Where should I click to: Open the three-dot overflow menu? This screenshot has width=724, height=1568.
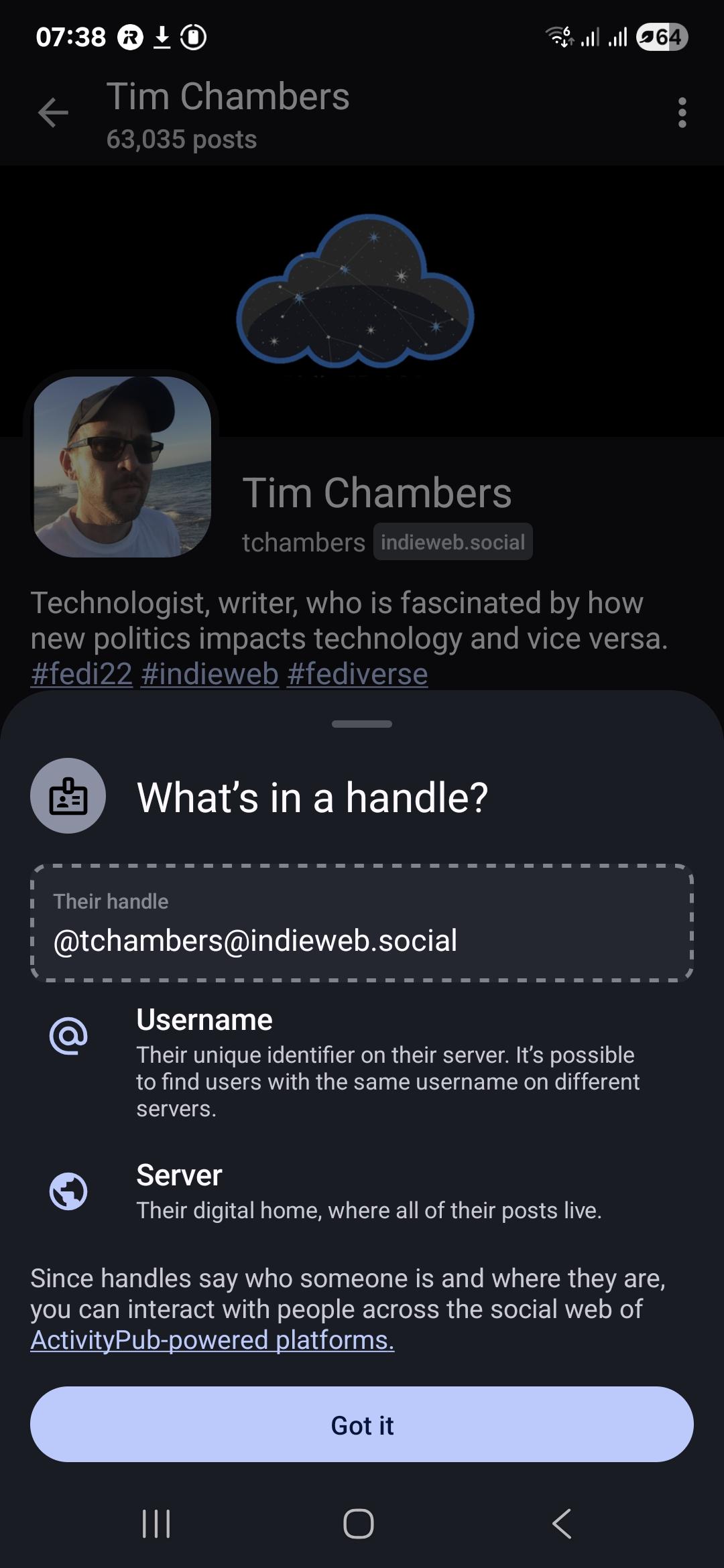(682, 113)
